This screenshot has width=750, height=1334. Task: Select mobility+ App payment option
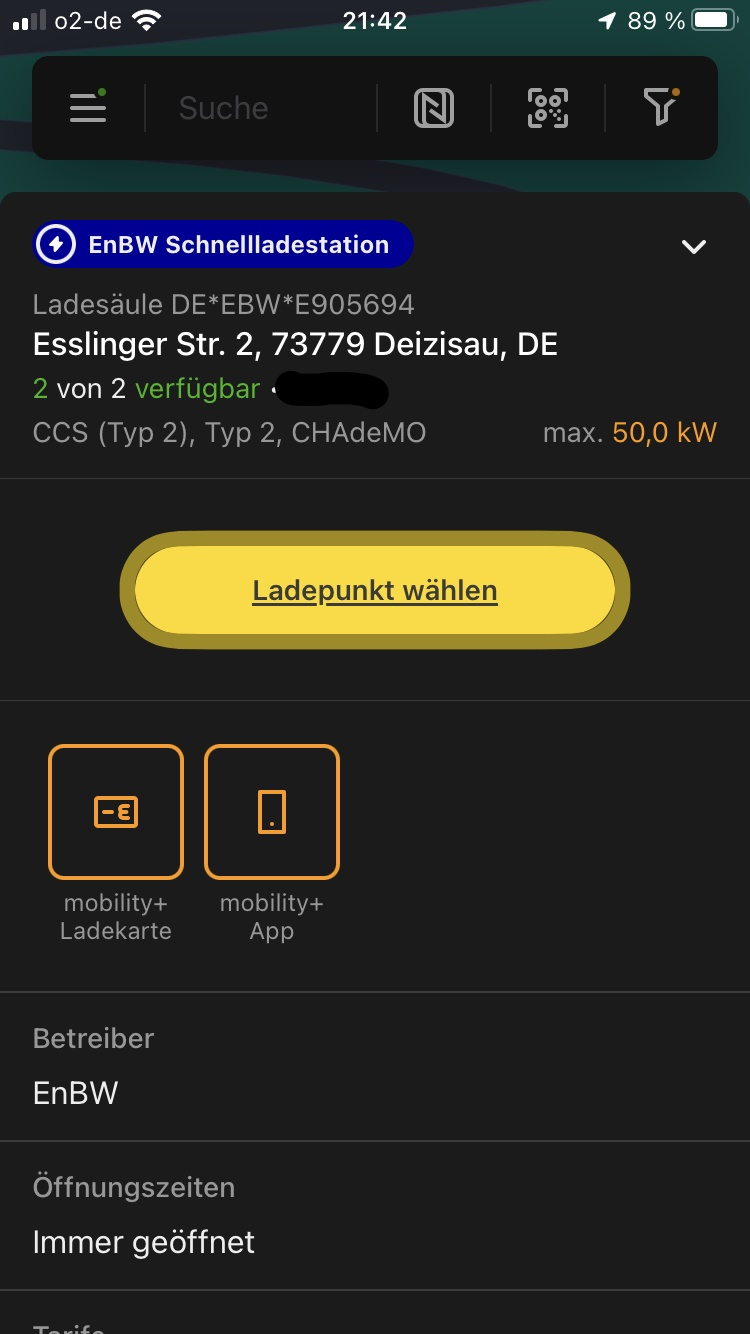click(x=272, y=812)
